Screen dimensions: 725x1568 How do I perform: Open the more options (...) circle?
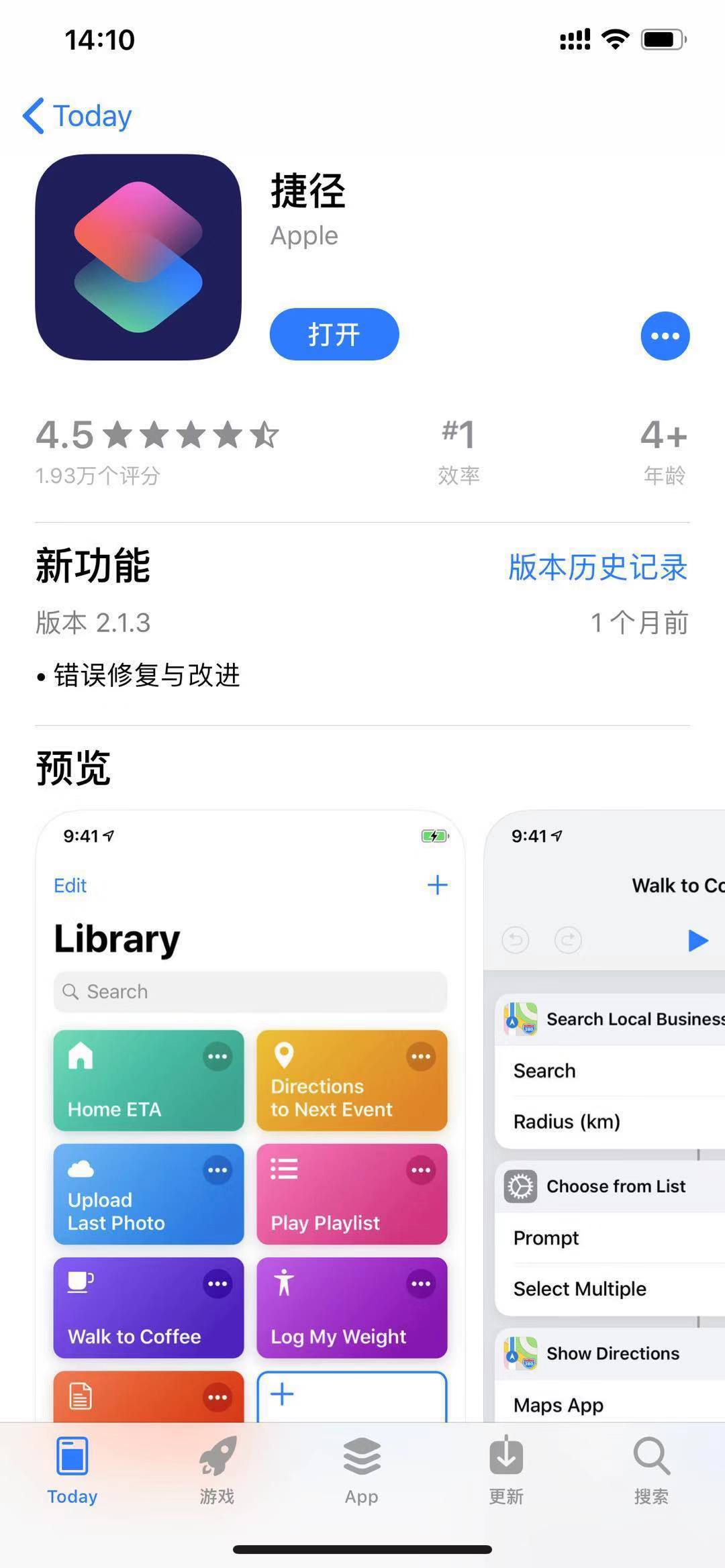pyautogui.click(x=665, y=336)
